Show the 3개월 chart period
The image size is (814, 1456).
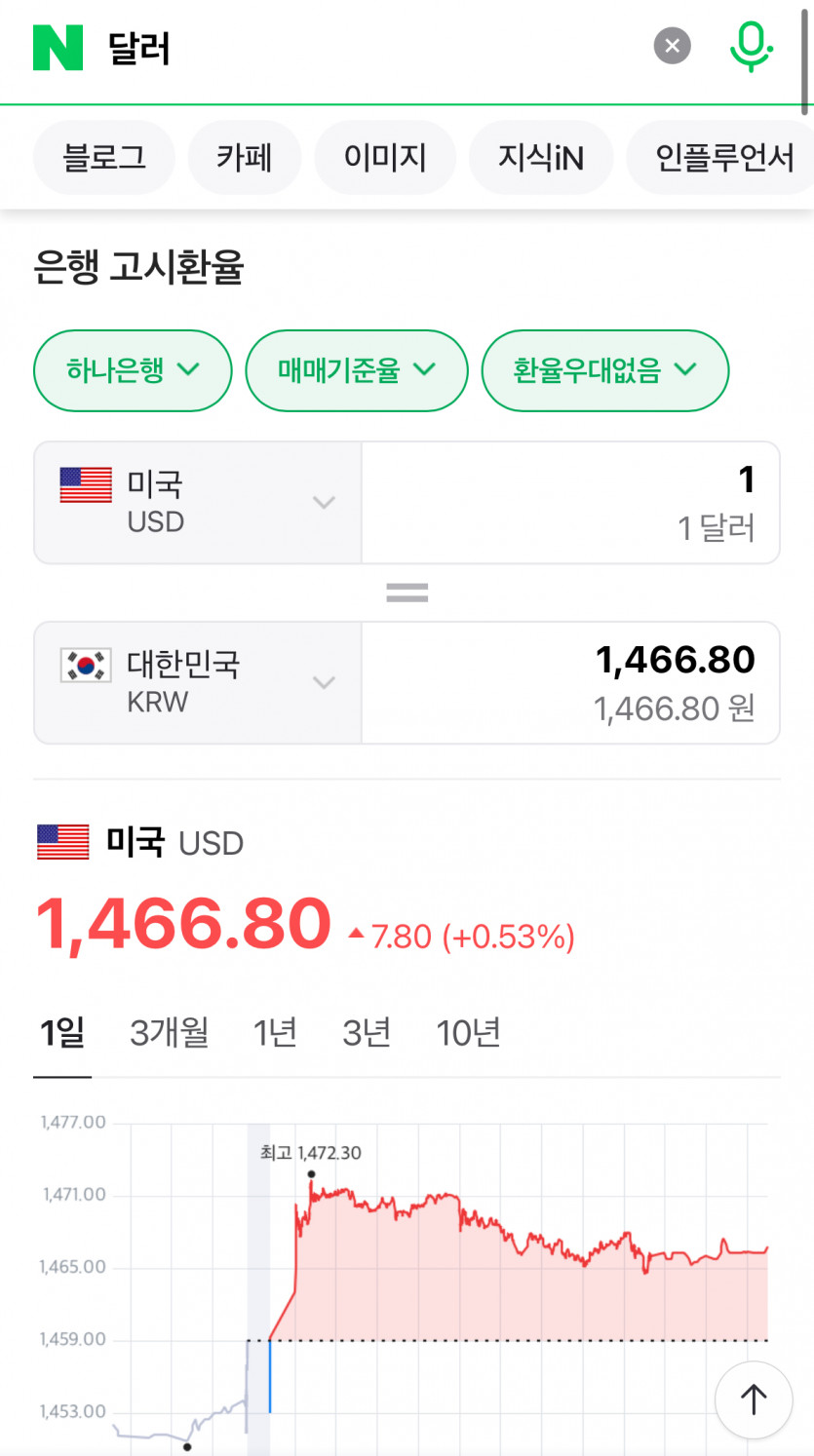pos(170,1033)
